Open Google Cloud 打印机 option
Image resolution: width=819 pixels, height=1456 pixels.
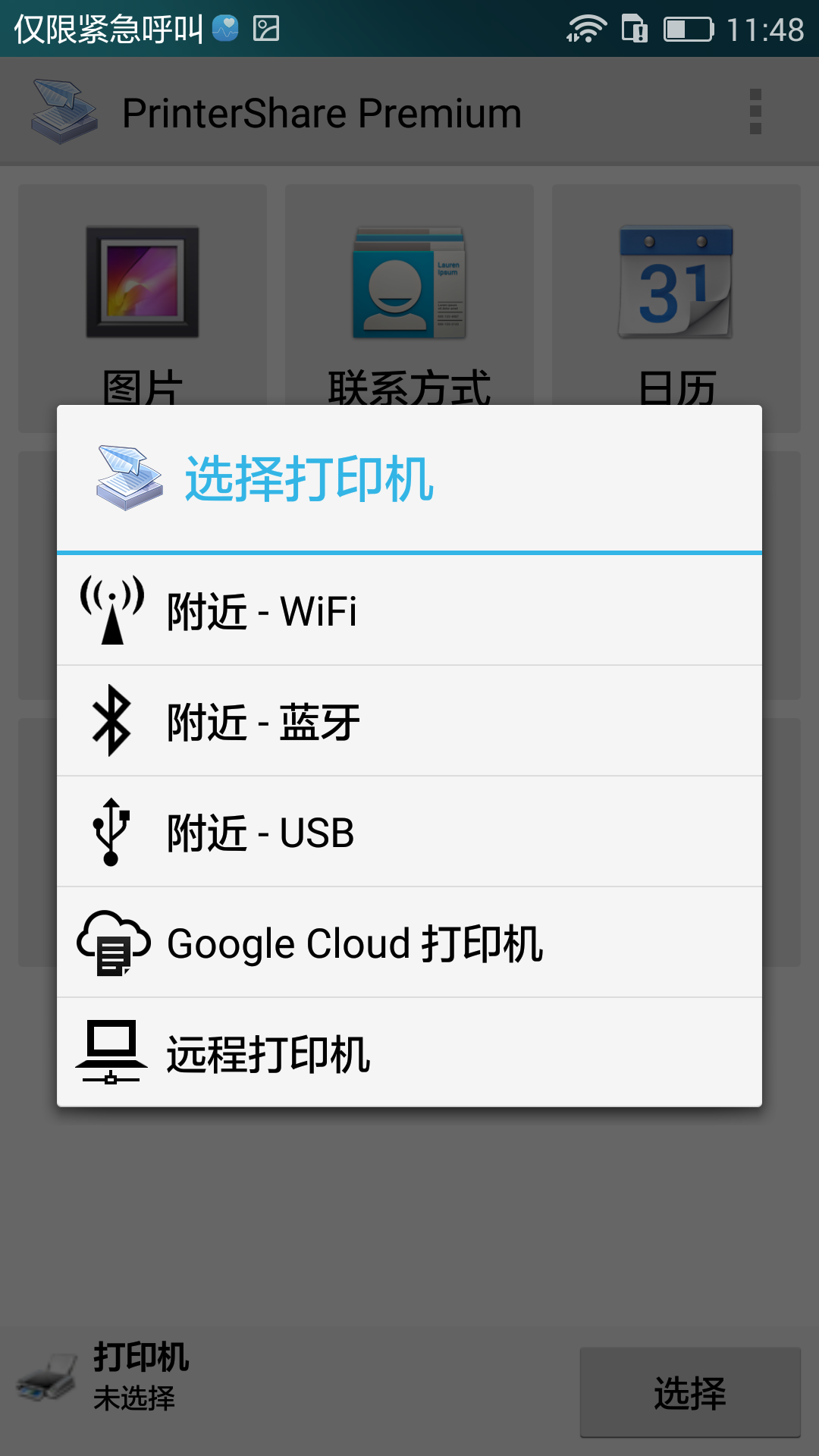pyautogui.click(x=409, y=943)
